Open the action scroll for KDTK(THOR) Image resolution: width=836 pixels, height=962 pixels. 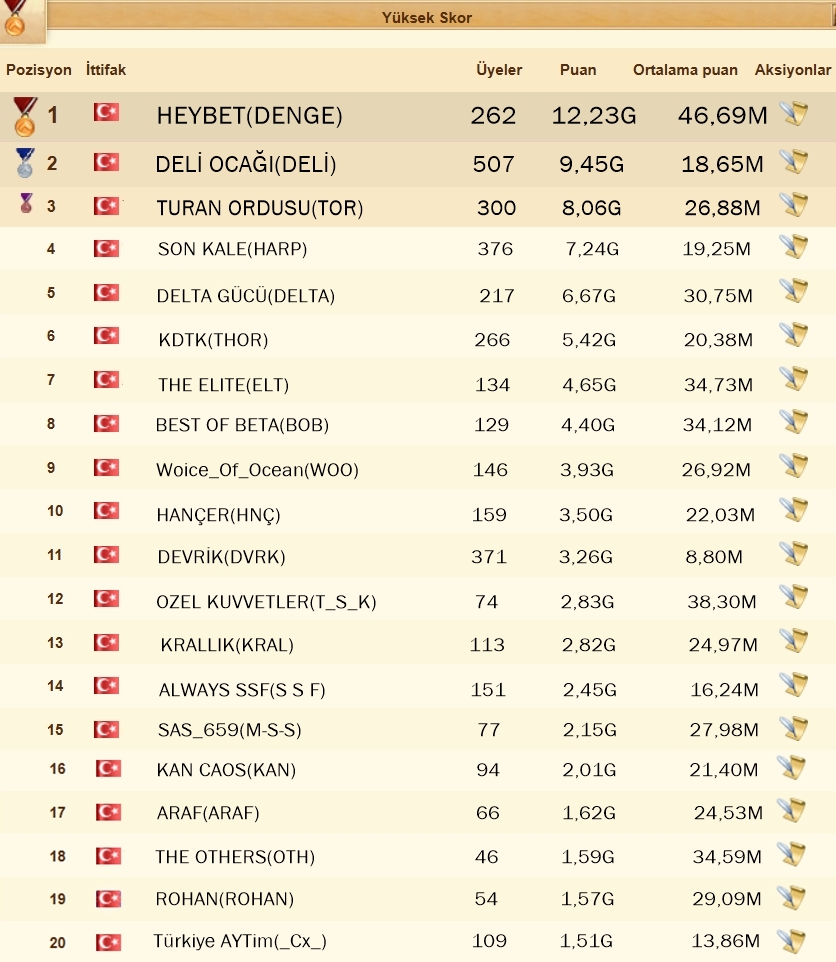click(x=794, y=335)
